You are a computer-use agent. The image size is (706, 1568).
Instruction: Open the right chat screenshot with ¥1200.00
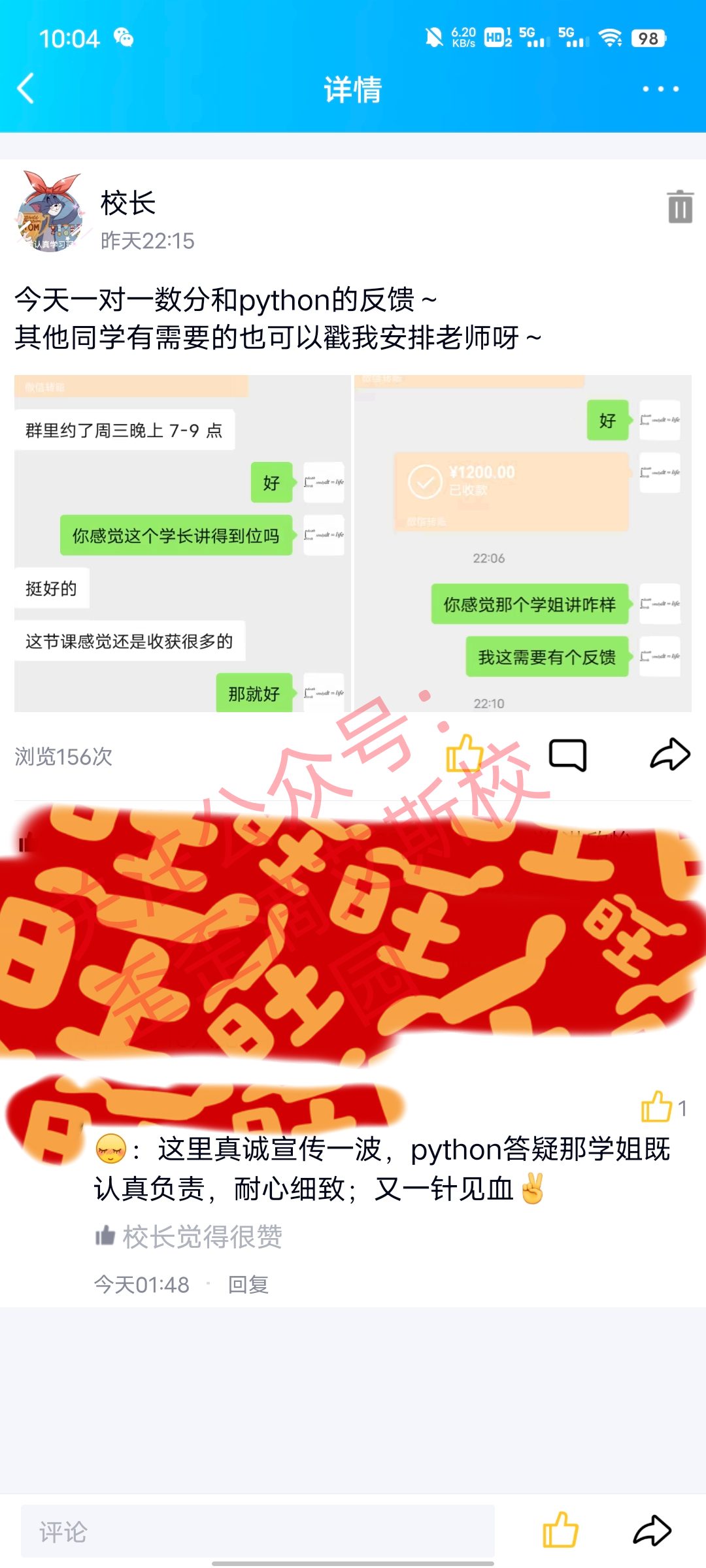pos(523,544)
